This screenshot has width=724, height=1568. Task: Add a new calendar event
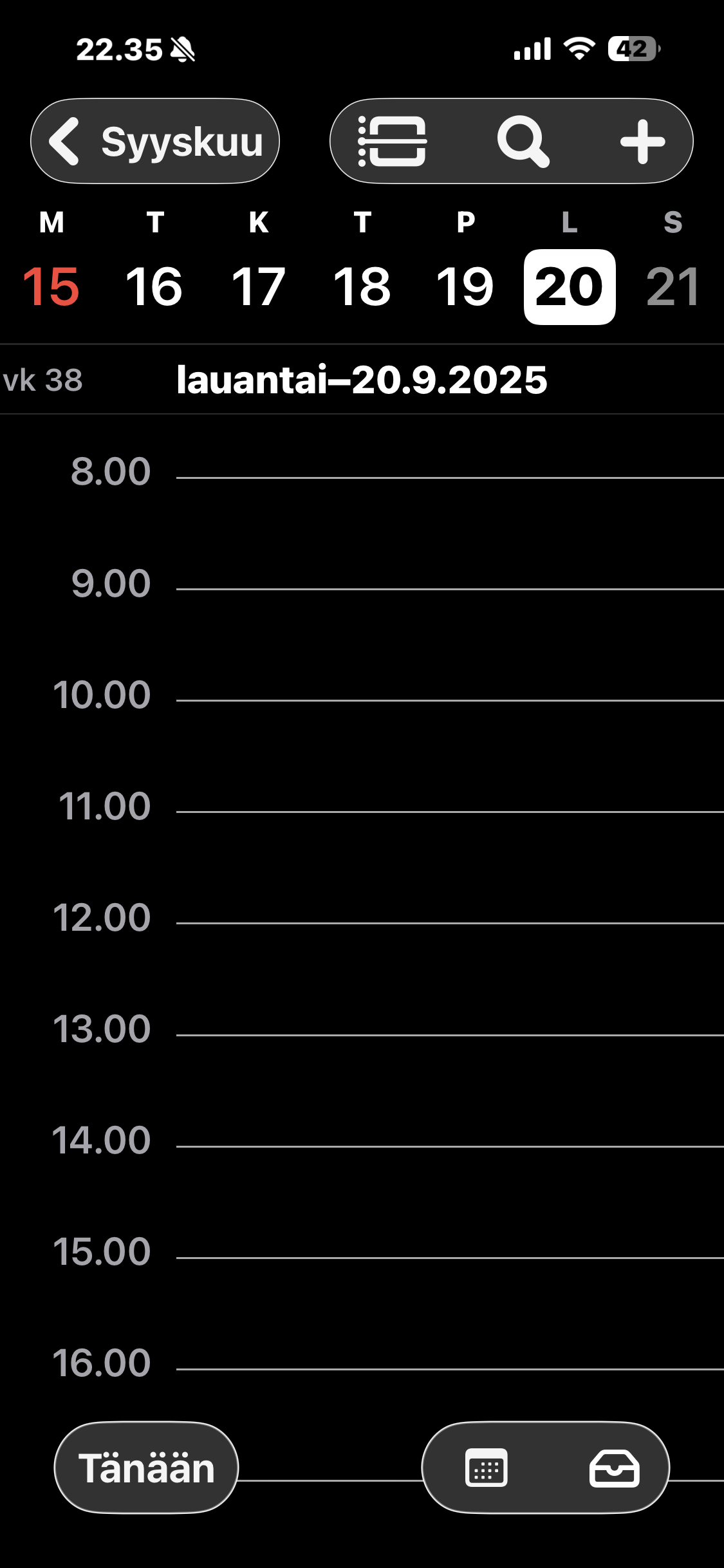point(642,142)
